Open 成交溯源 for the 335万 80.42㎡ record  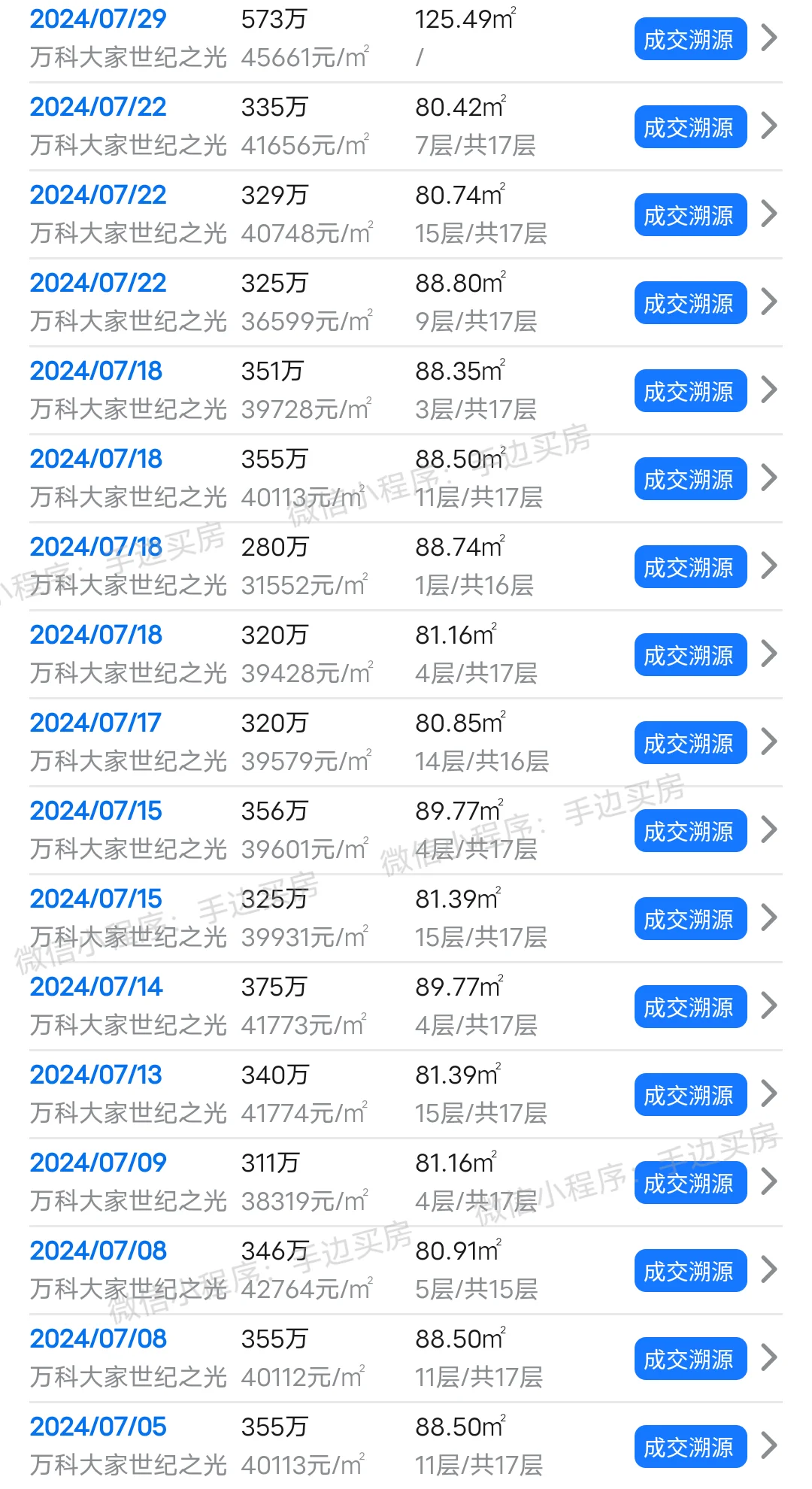[690, 127]
